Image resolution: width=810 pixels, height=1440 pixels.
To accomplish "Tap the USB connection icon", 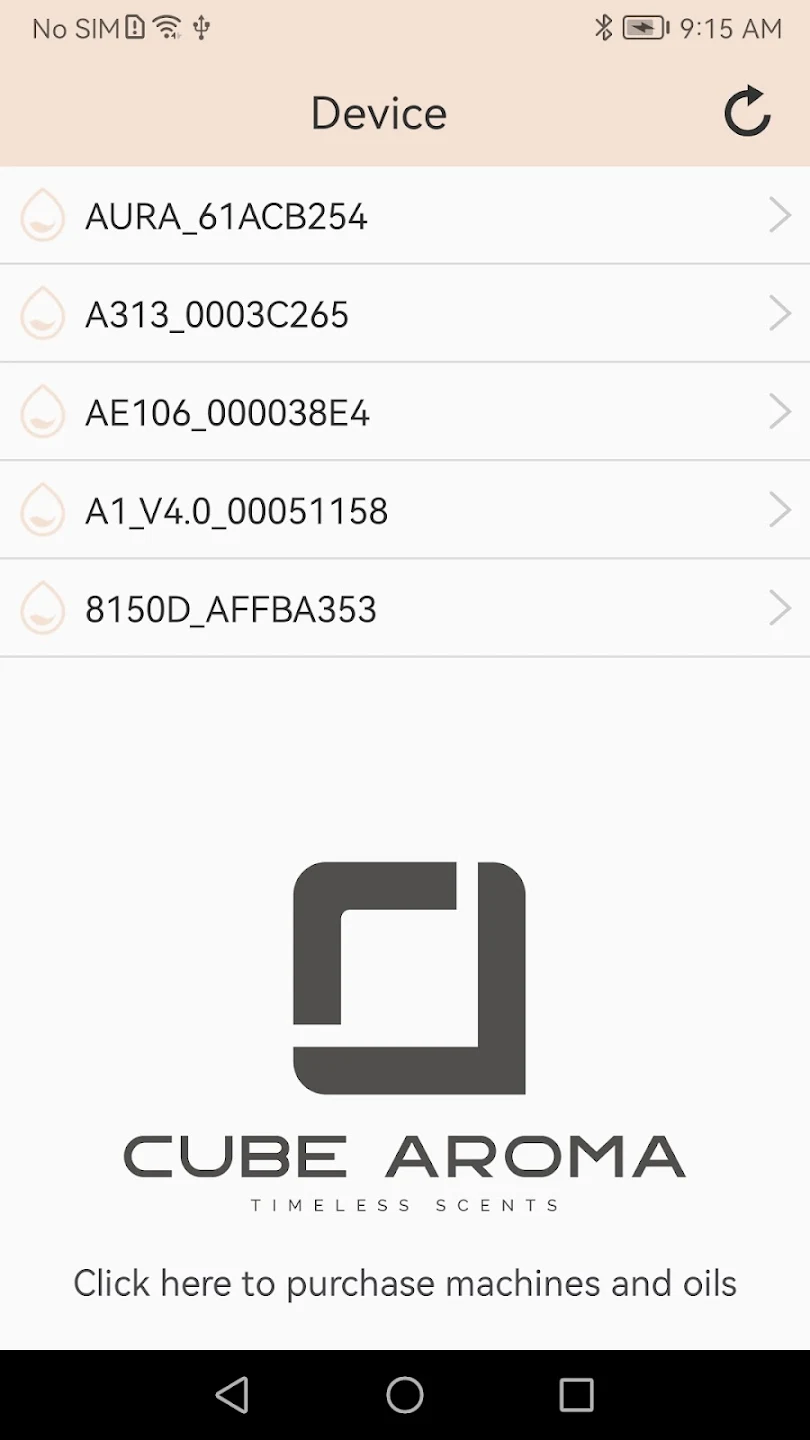I will [202, 28].
